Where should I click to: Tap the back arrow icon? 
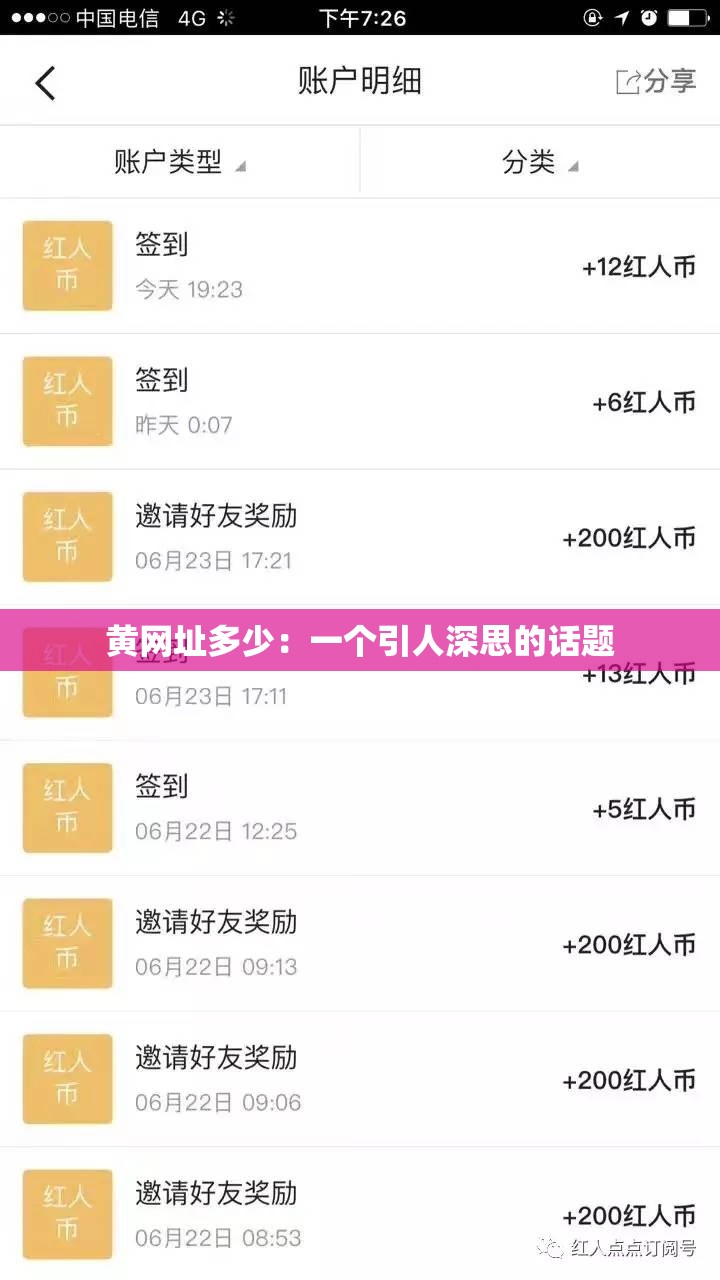[44, 83]
